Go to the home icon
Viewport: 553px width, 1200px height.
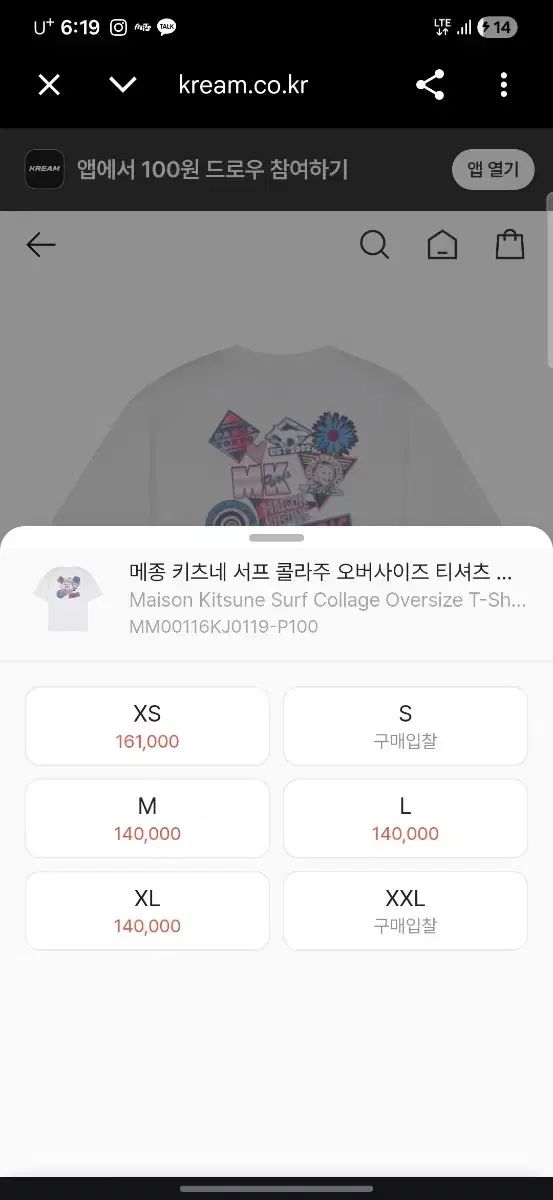(x=442, y=245)
